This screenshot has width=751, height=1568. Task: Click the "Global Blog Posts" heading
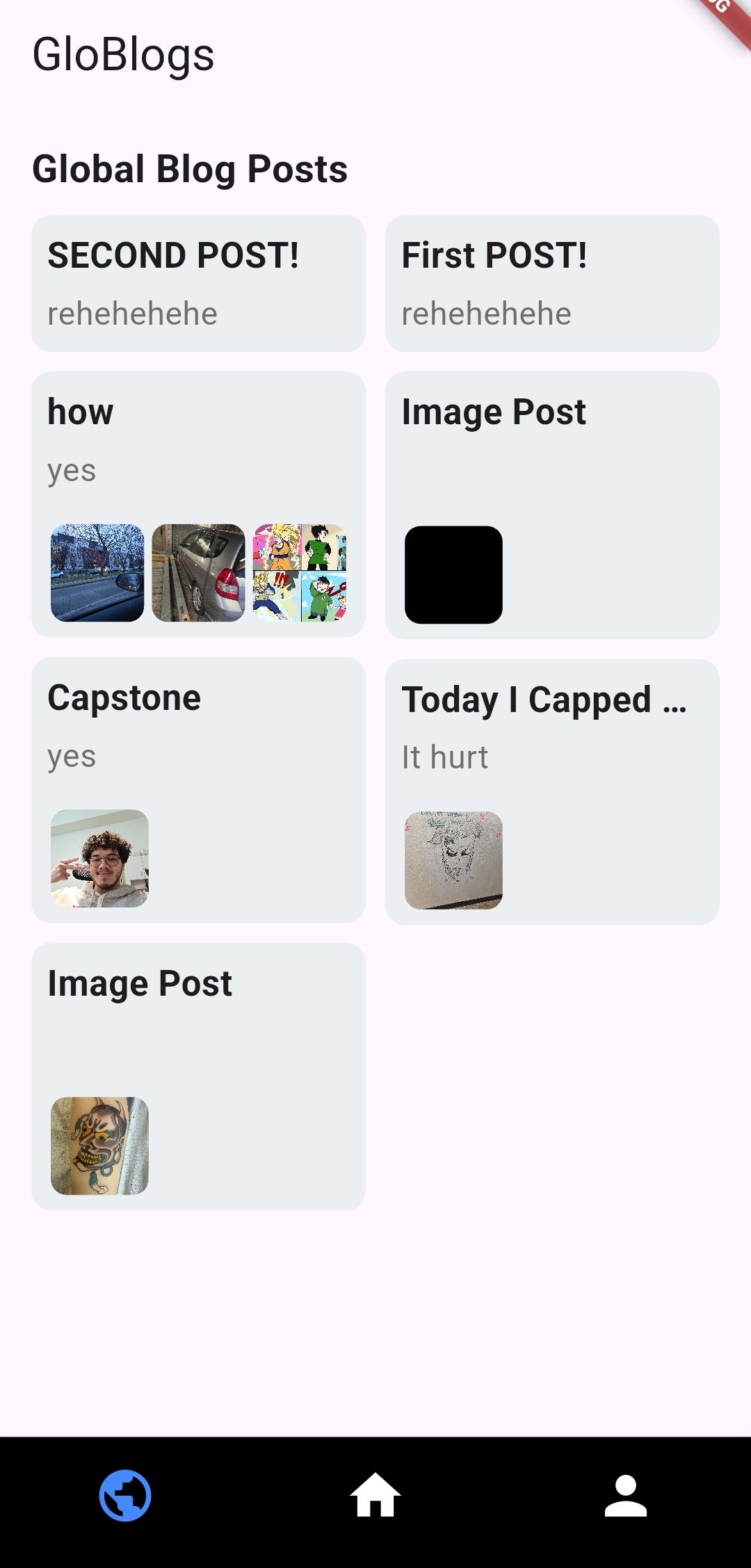click(x=190, y=168)
